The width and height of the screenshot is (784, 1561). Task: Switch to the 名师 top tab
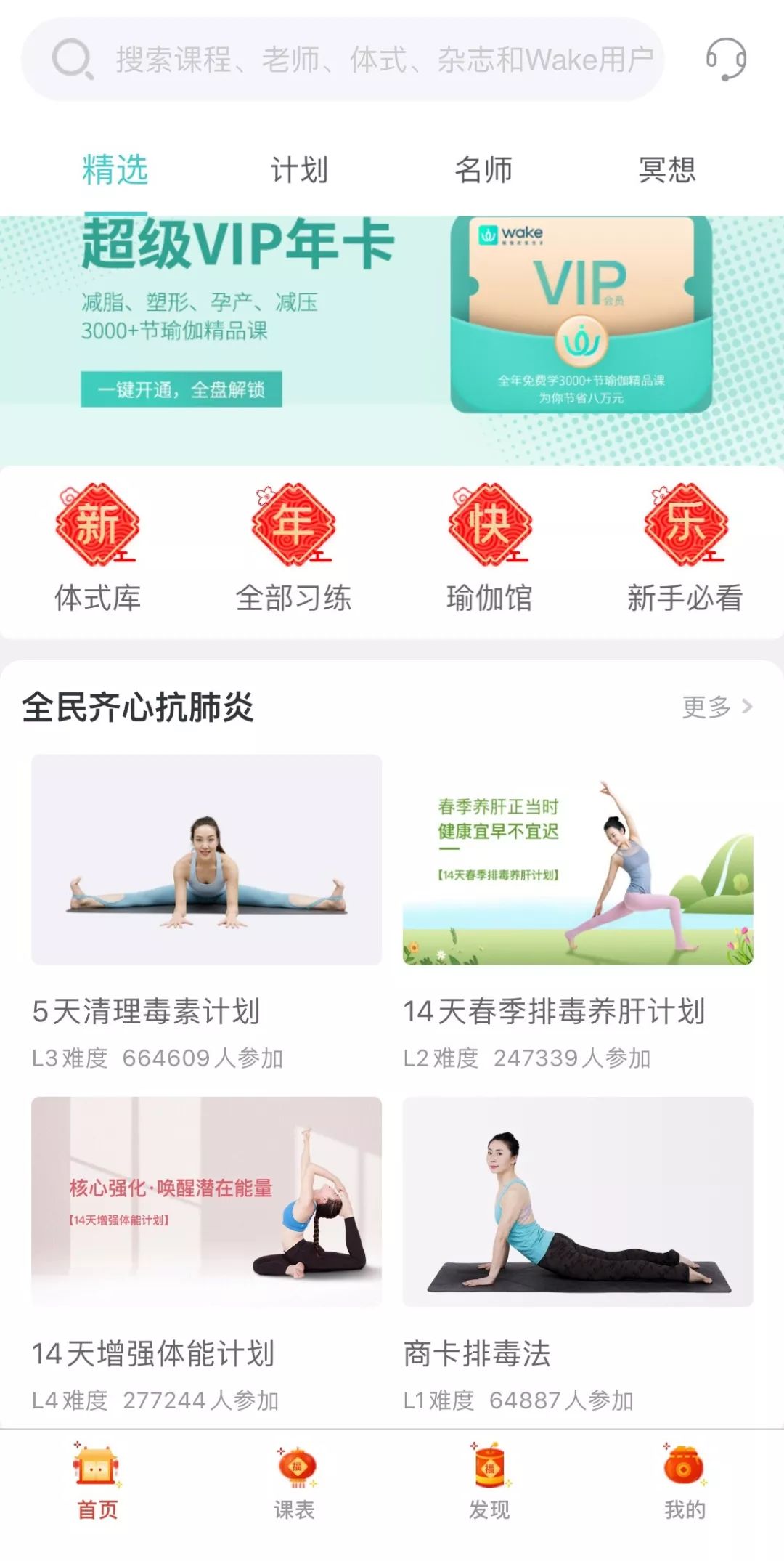483,170
